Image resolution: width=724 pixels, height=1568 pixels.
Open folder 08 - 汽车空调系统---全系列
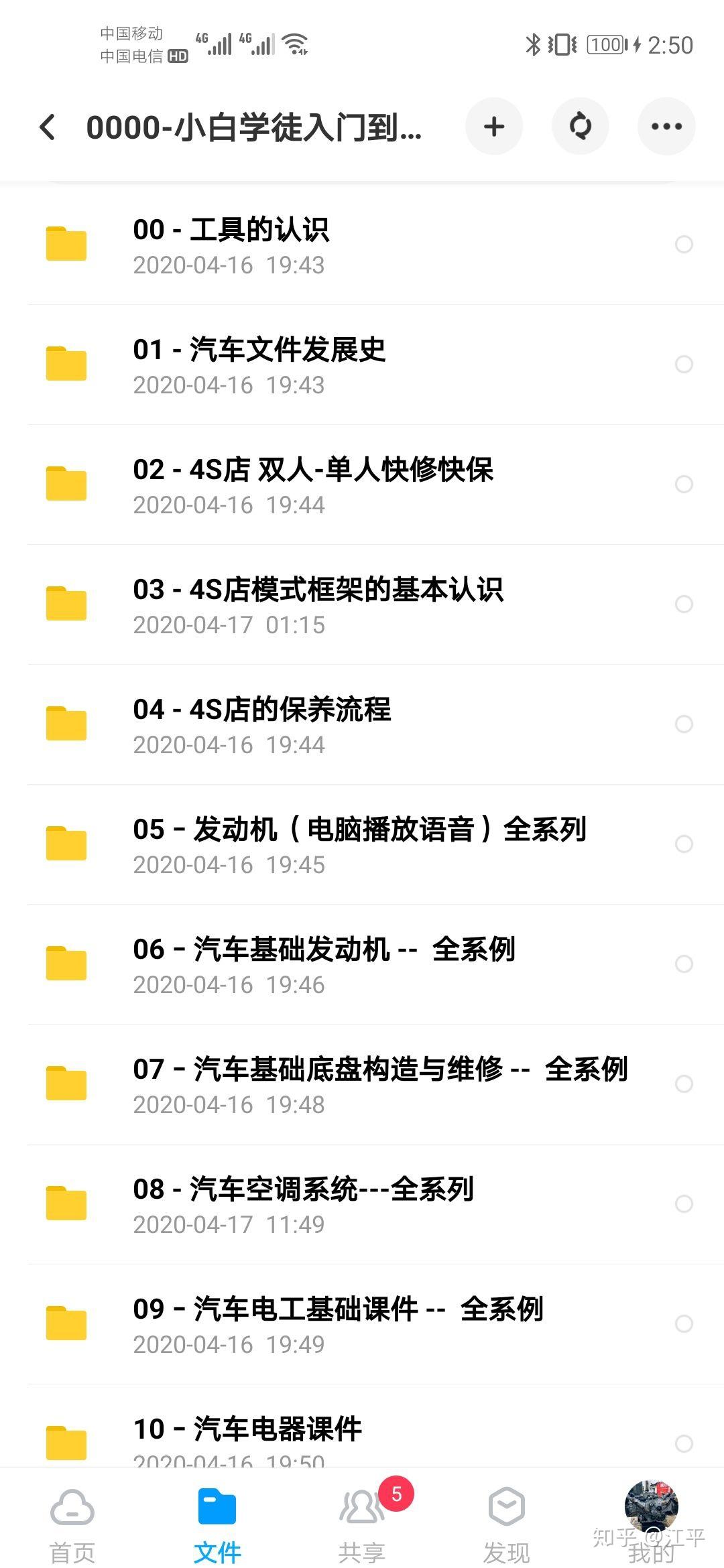(304, 1204)
